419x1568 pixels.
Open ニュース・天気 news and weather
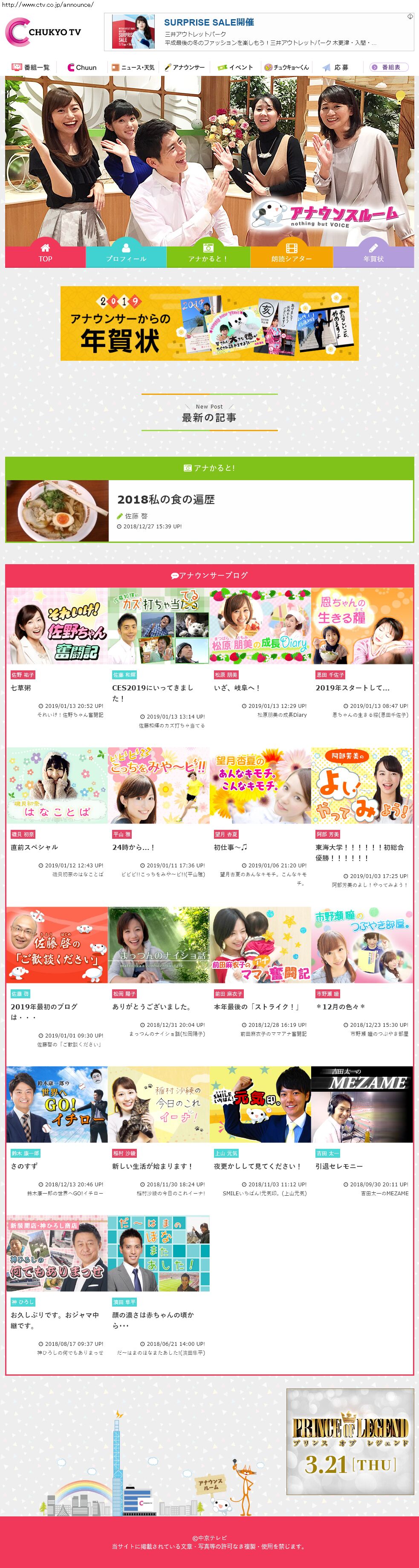pos(133,67)
